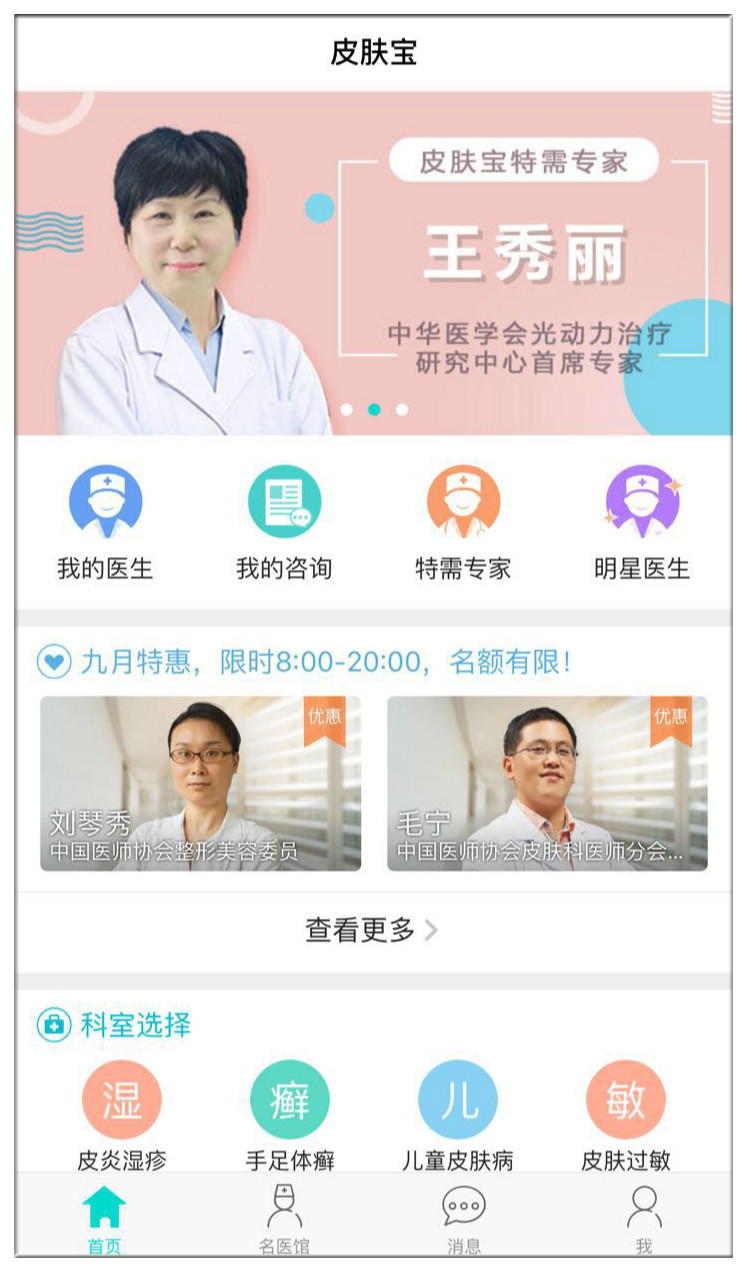
Task: Switch to the 消息 tab
Action: (x=464, y=1217)
